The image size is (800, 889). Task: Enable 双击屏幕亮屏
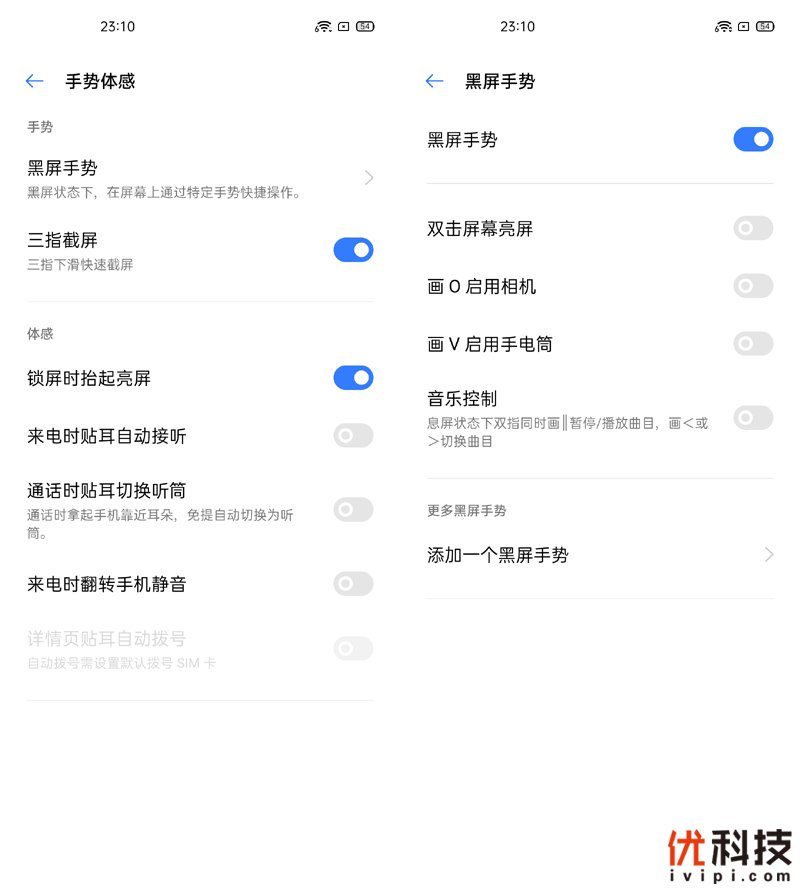(752, 228)
